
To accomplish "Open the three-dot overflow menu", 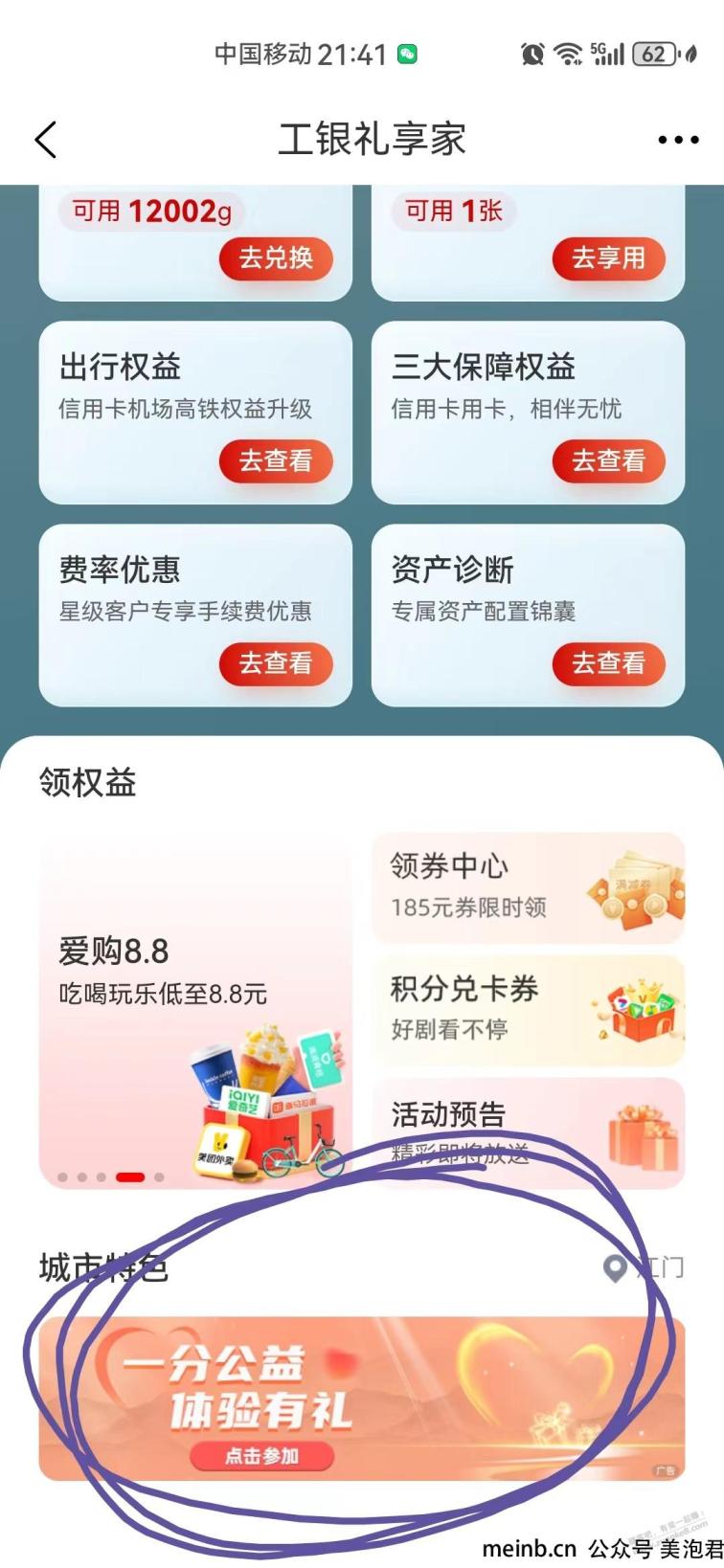I will (678, 140).
